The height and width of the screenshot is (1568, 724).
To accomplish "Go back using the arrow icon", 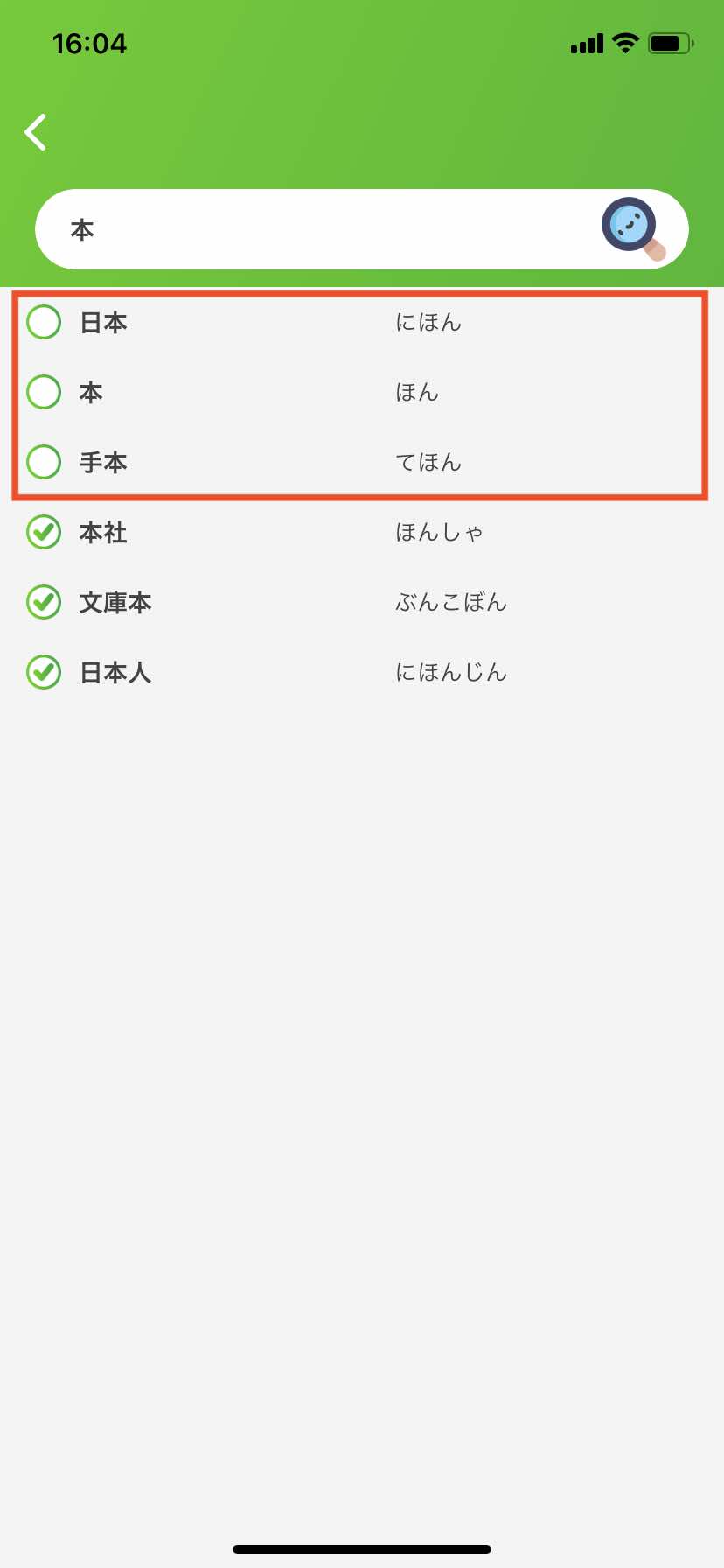I will click(x=36, y=132).
